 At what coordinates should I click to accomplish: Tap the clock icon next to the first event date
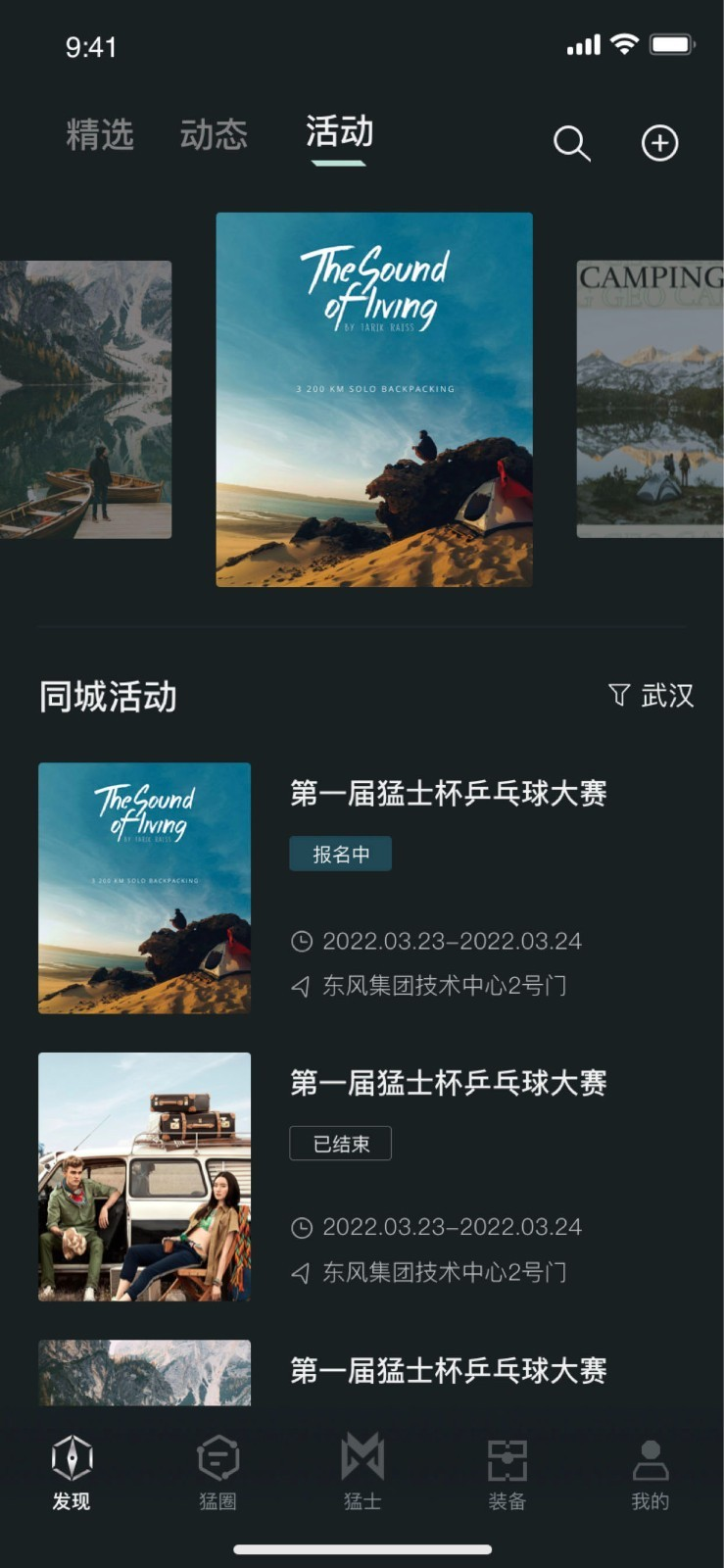(x=301, y=941)
